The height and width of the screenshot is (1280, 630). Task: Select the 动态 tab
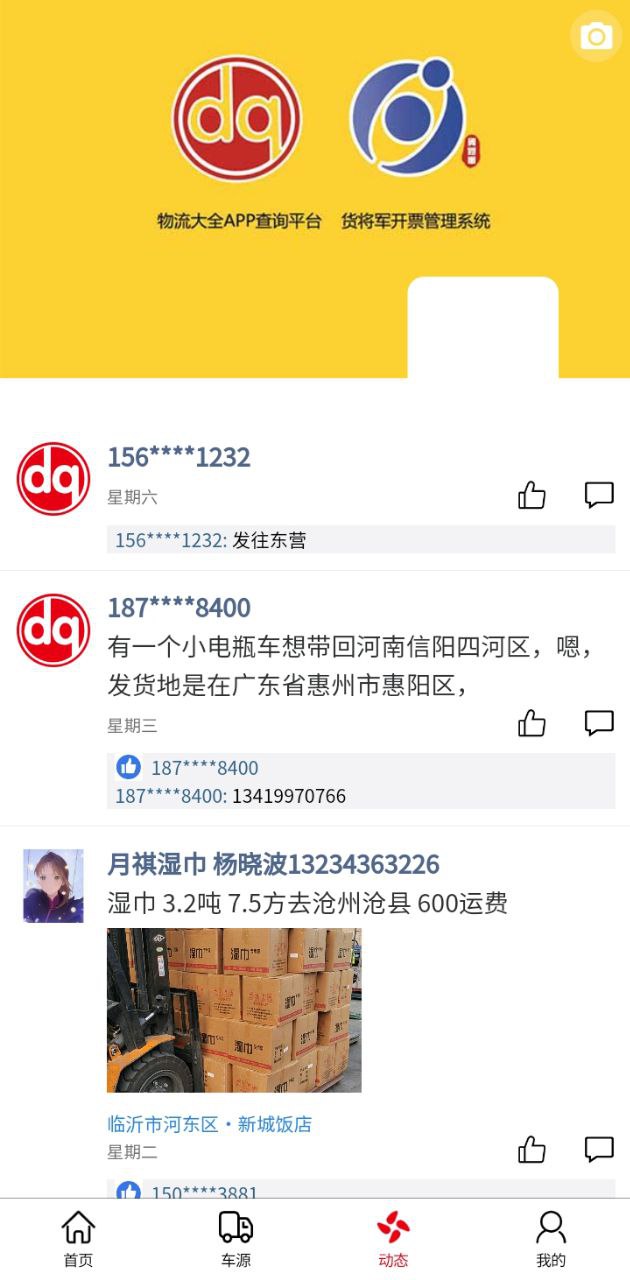coord(393,1238)
